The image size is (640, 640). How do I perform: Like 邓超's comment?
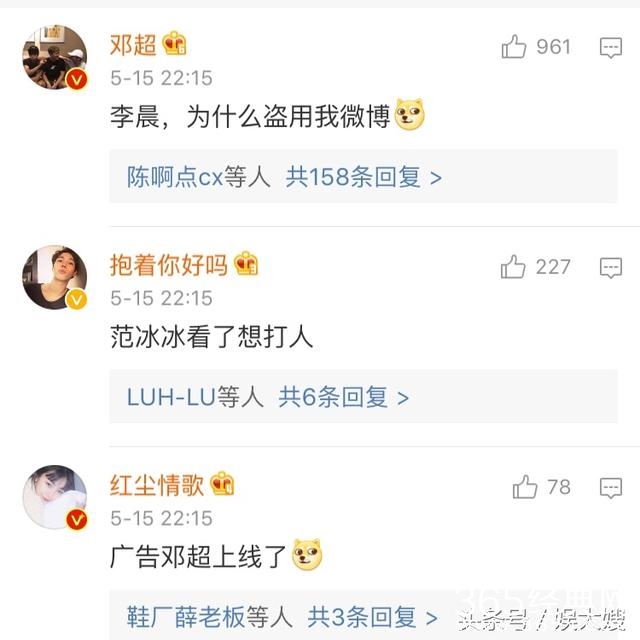514,46
